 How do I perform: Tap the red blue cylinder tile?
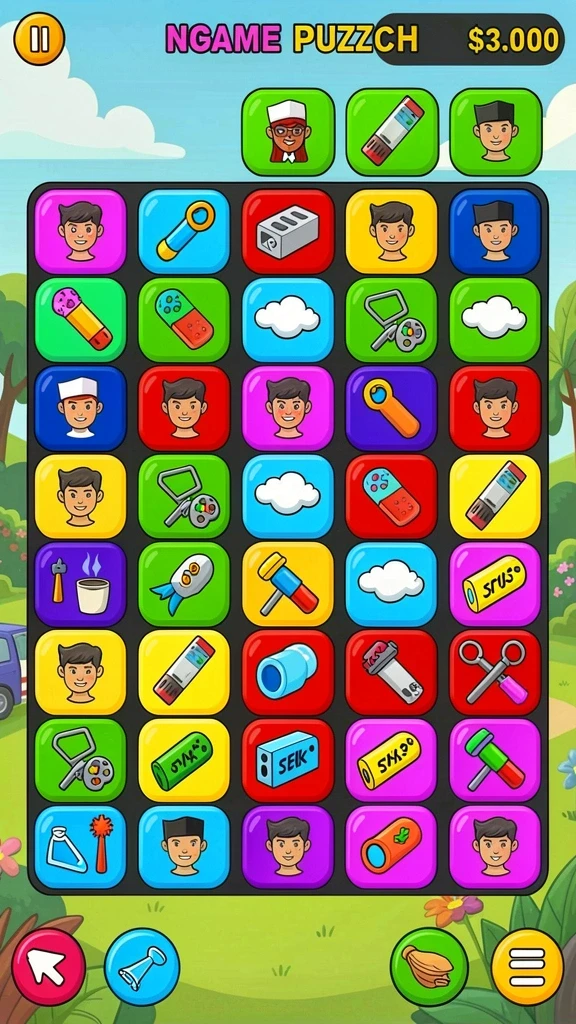[x=288, y=672]
